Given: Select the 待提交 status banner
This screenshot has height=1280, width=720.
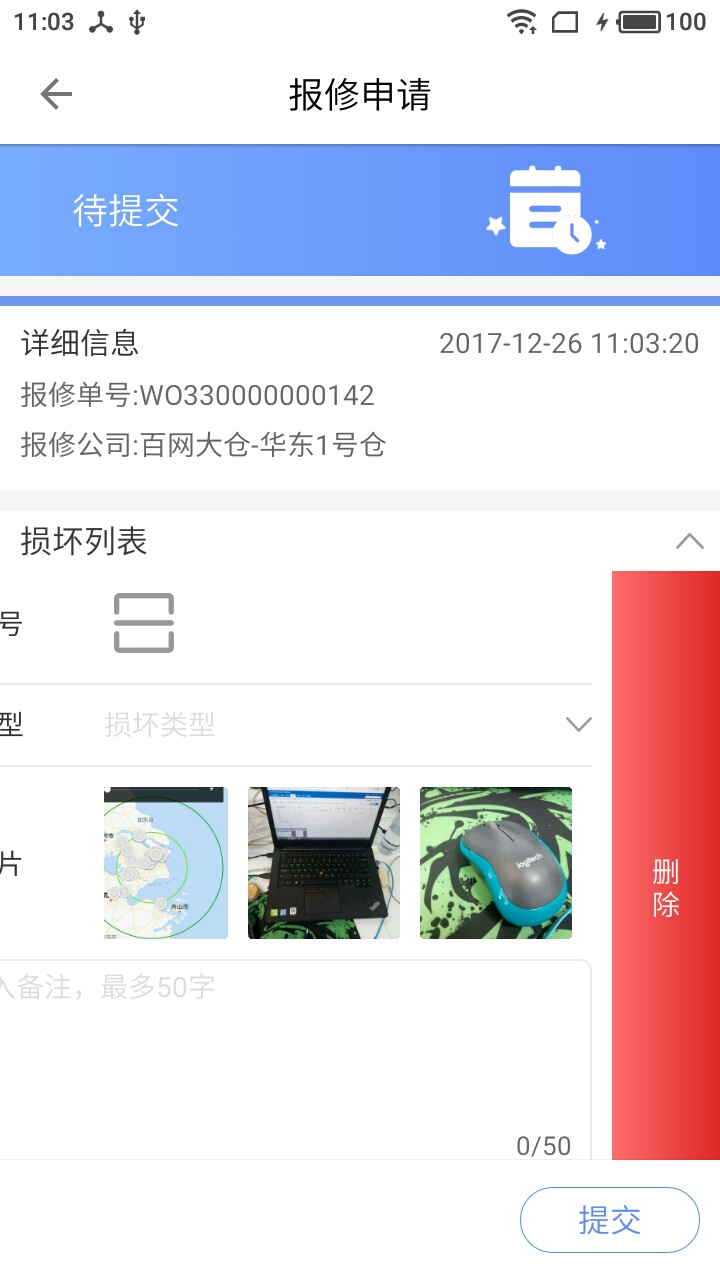Looking at the screenshot, I should point(127,212).
